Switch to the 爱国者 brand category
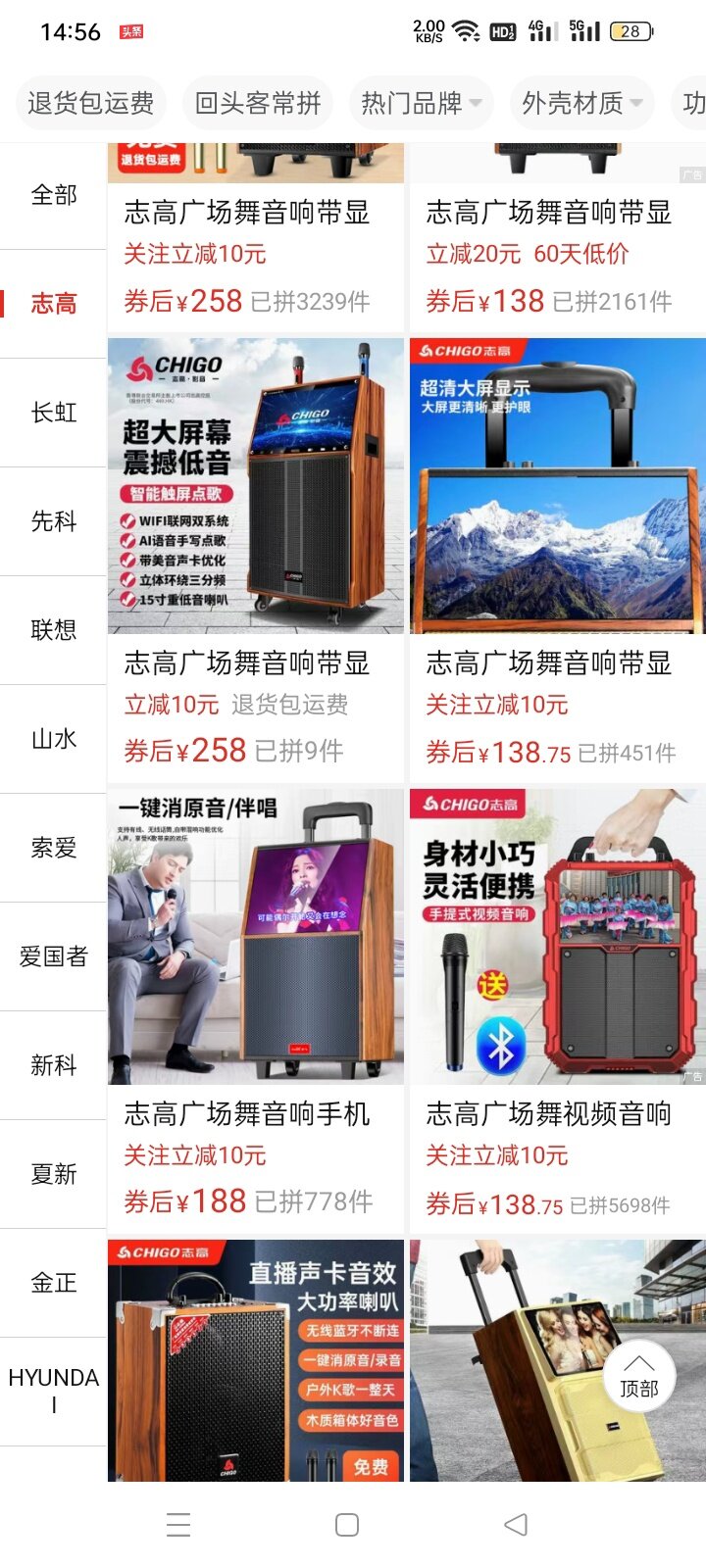This screenshot has height=1568, width=706. [54, 956]
